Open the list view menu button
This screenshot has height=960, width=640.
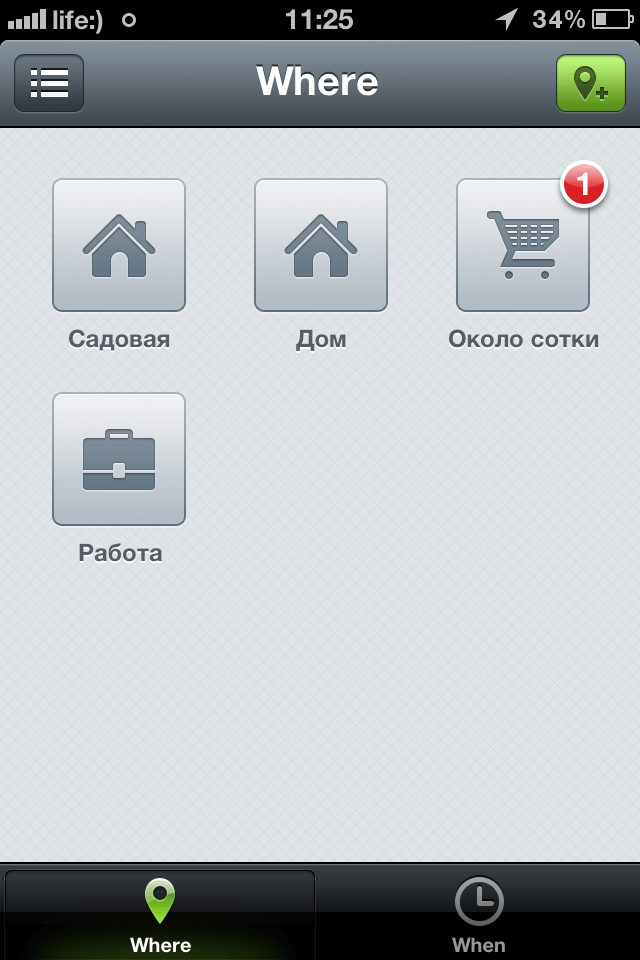click(49, 83)
